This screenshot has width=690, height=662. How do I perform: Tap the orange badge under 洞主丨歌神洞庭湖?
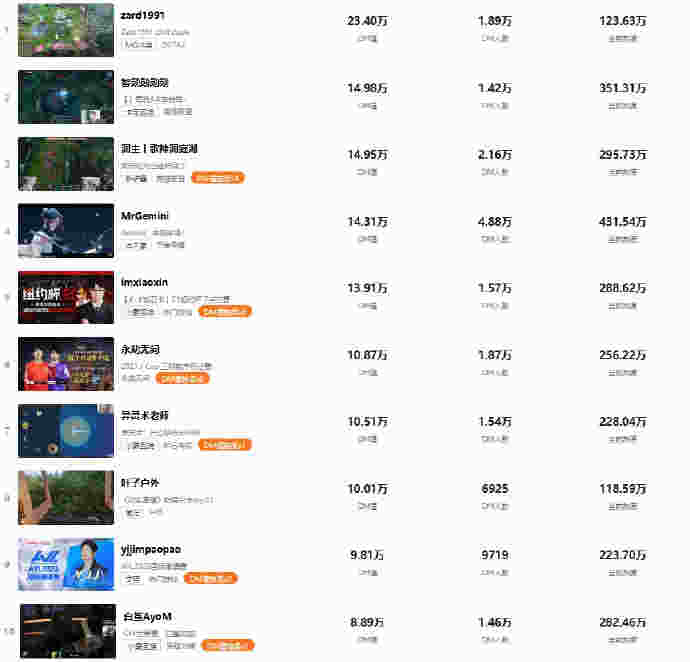pyautogui.click(x=217, y=178)
